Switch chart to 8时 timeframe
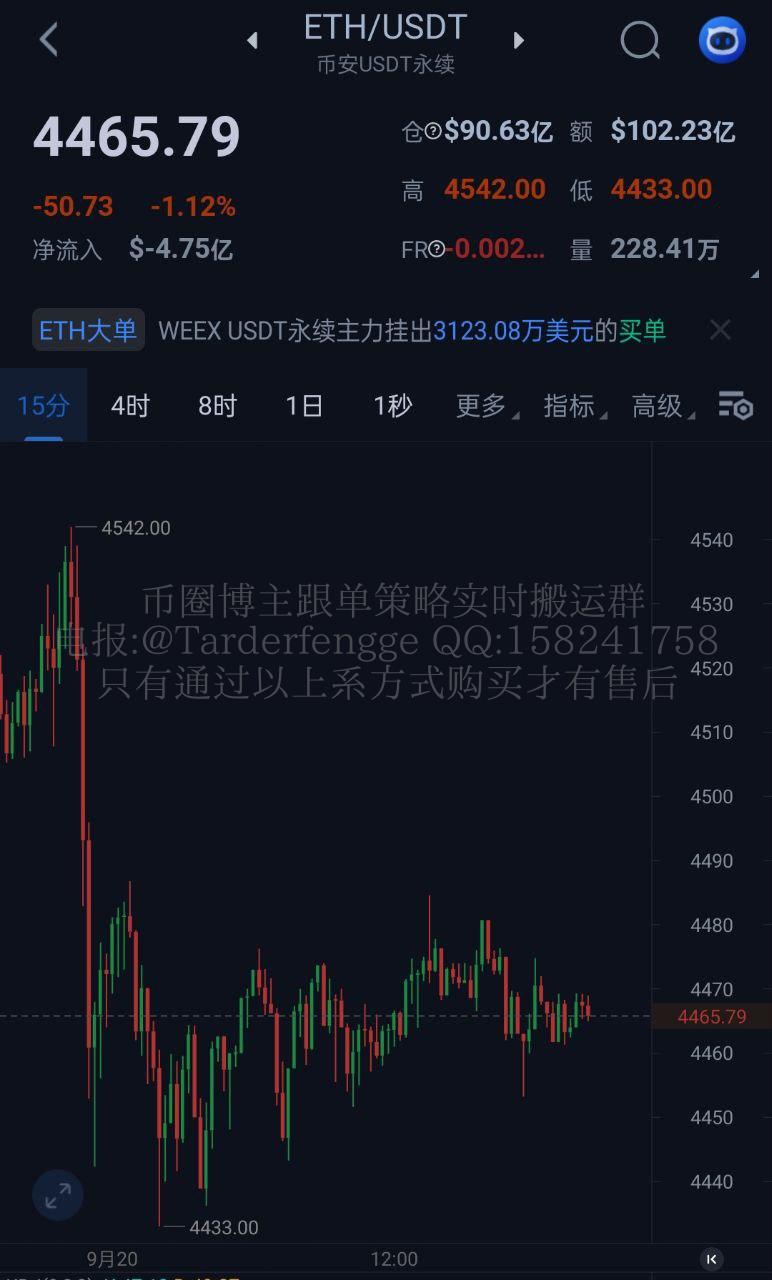Image resolution: width=772 pixels, height=1280 pixels. pos(217,405)
